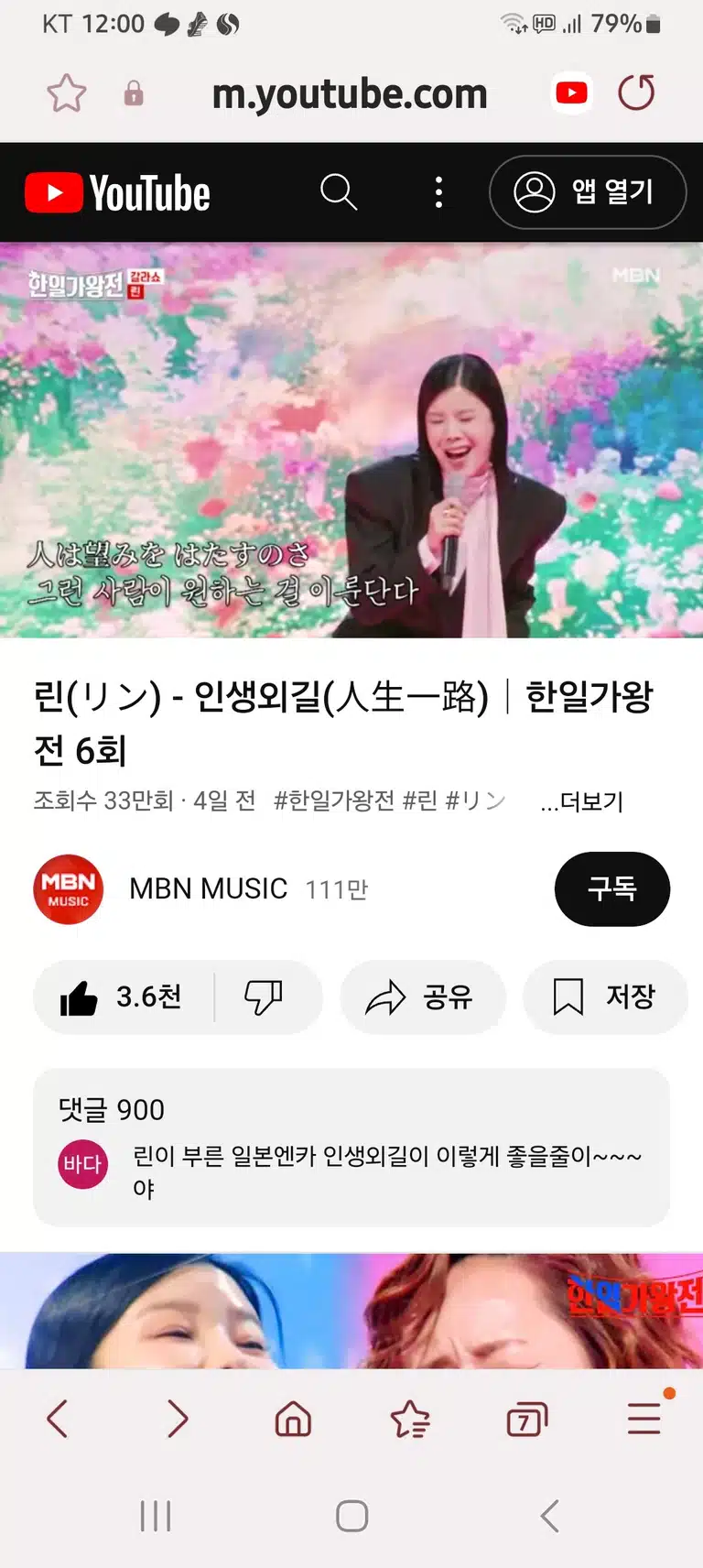
Task: Reload the page
Action: [636, 93]
